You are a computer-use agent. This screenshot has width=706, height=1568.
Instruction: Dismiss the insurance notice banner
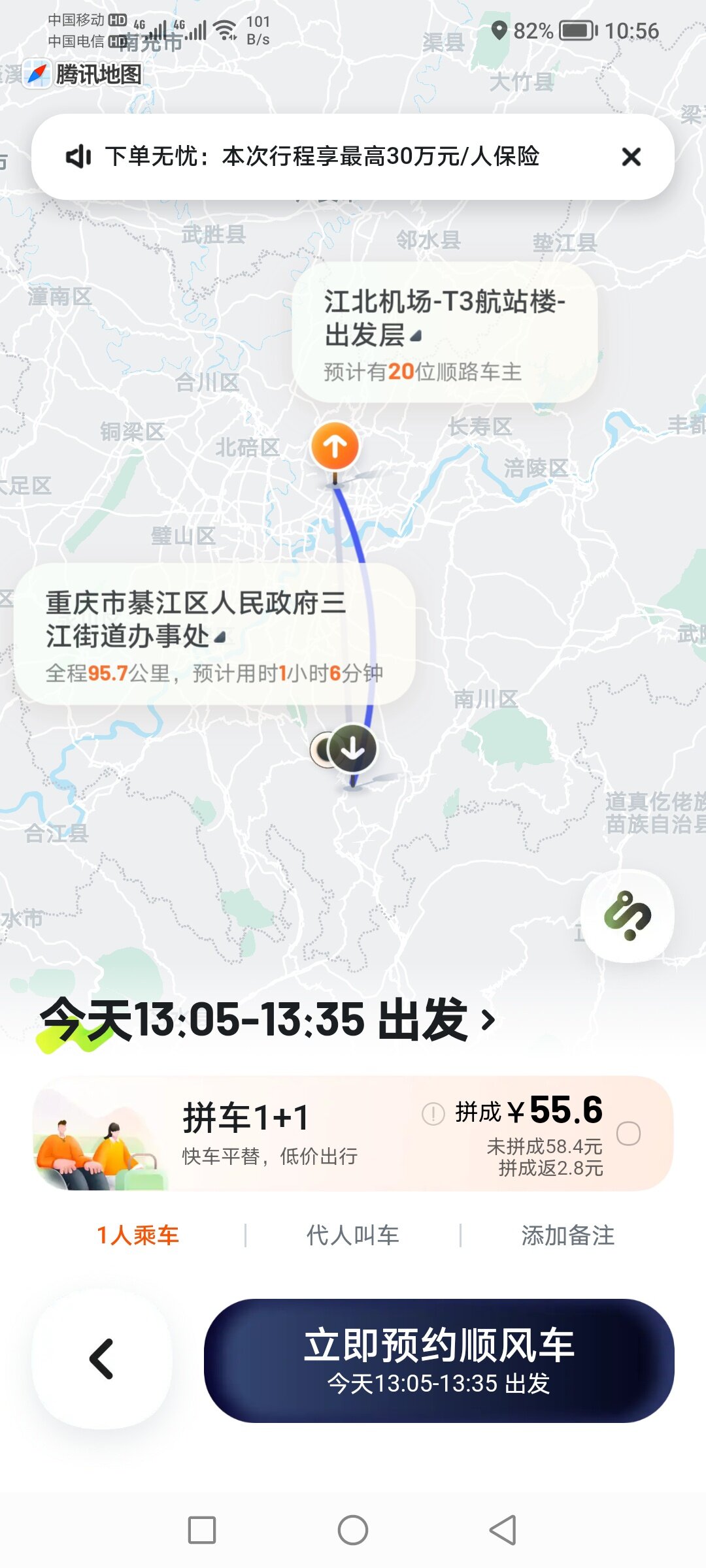[631, 157]
